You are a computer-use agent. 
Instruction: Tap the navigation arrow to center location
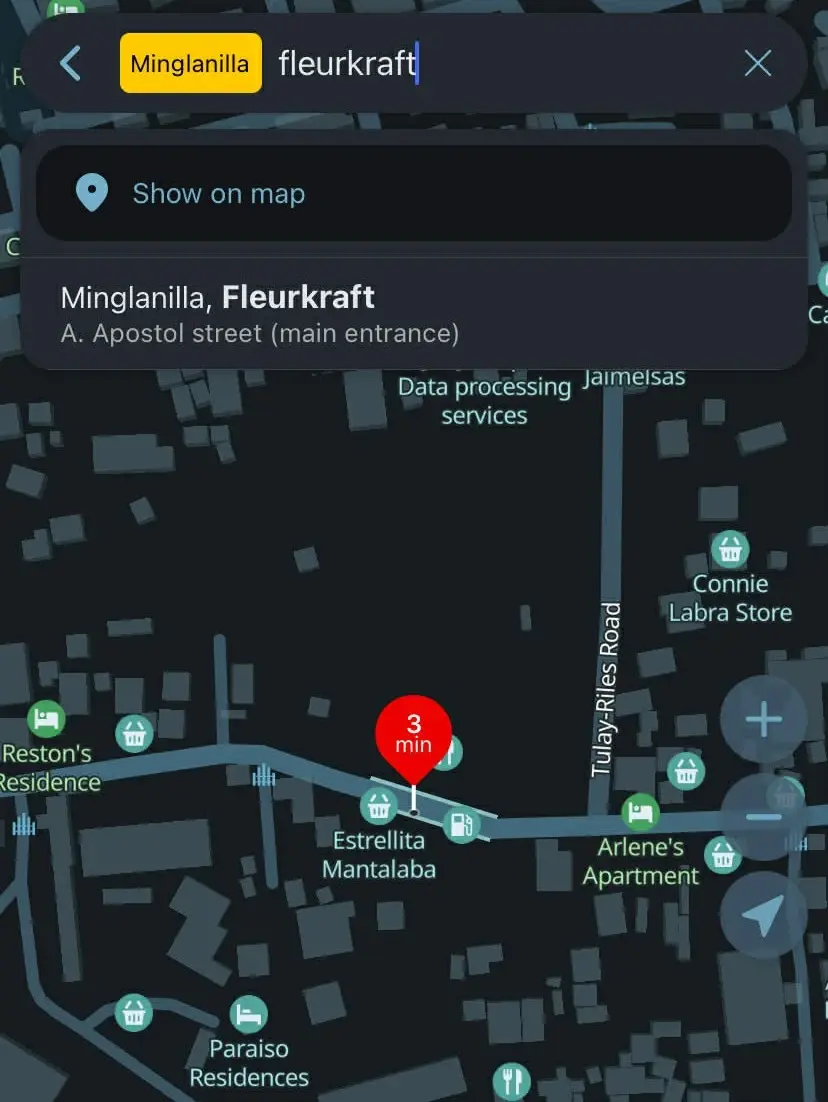[763, 914]
